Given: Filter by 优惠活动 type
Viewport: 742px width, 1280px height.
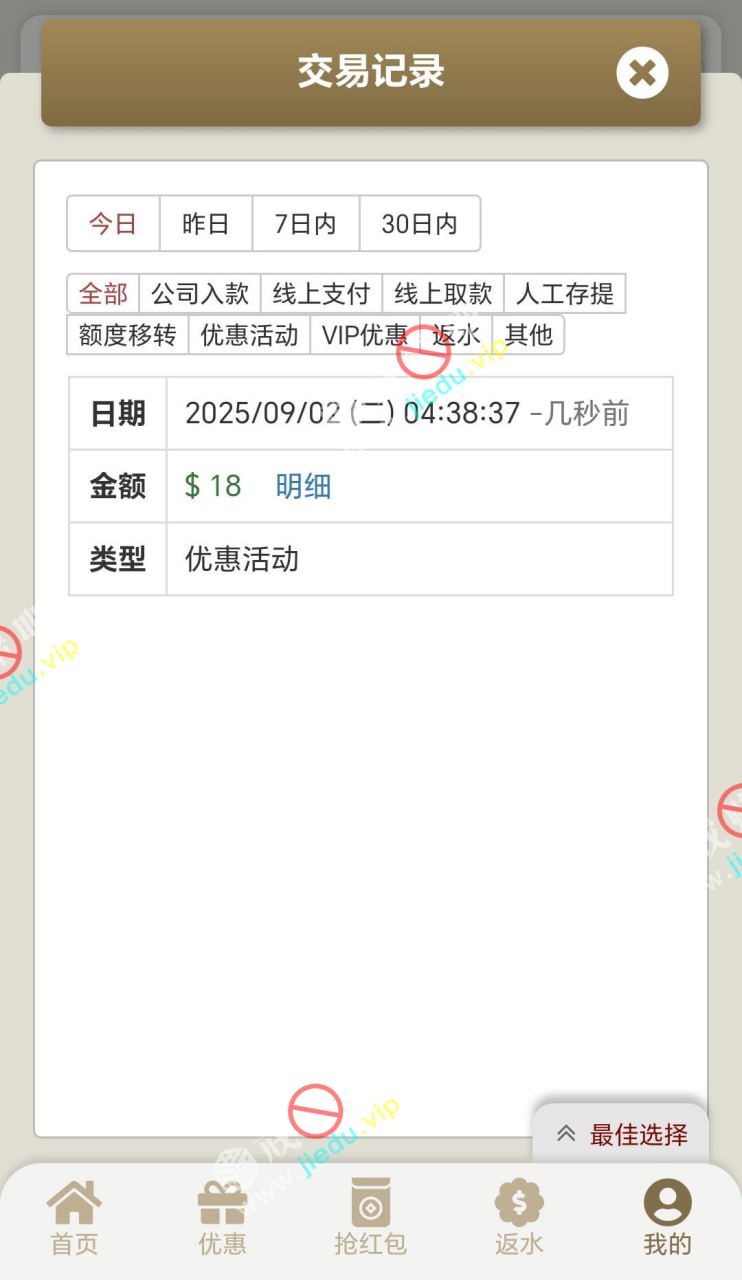Looking at the screenshot, I should [x=249, y=335].
